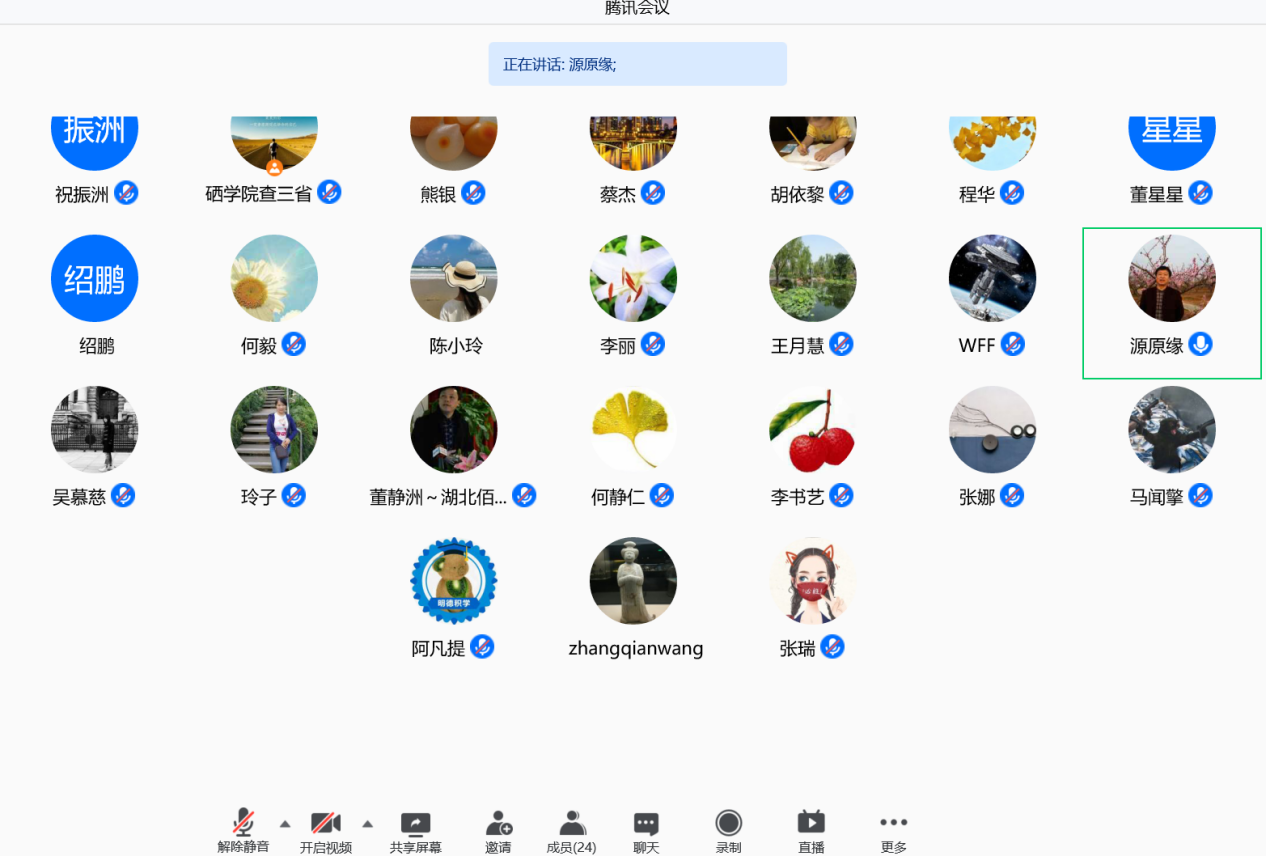
Task: Expand the audio options arrow beside 解除静音
Action: pyautogui.click(x=285, y=824)
